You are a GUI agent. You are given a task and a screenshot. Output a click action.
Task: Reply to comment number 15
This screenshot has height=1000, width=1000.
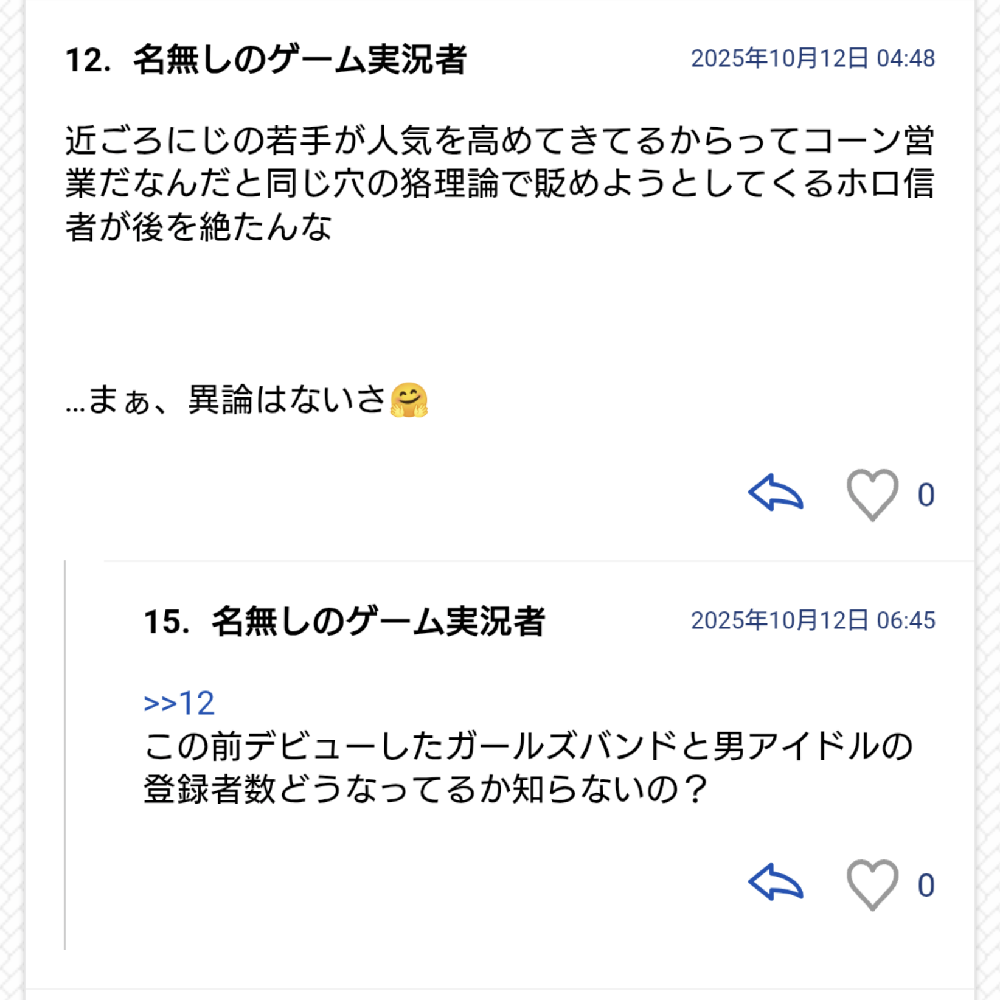coord(776,884)
